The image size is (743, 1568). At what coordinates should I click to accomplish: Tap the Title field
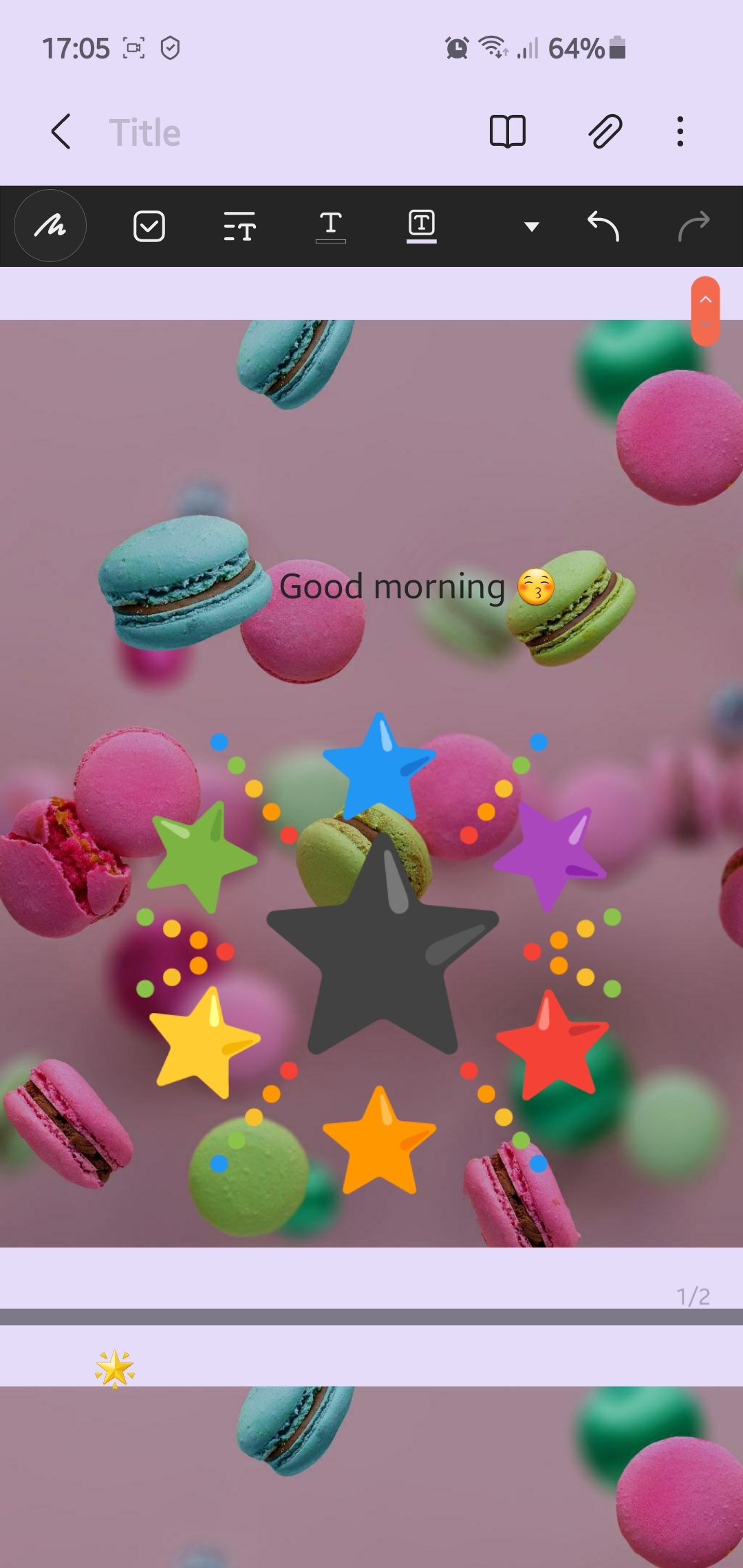coord(145,133)
